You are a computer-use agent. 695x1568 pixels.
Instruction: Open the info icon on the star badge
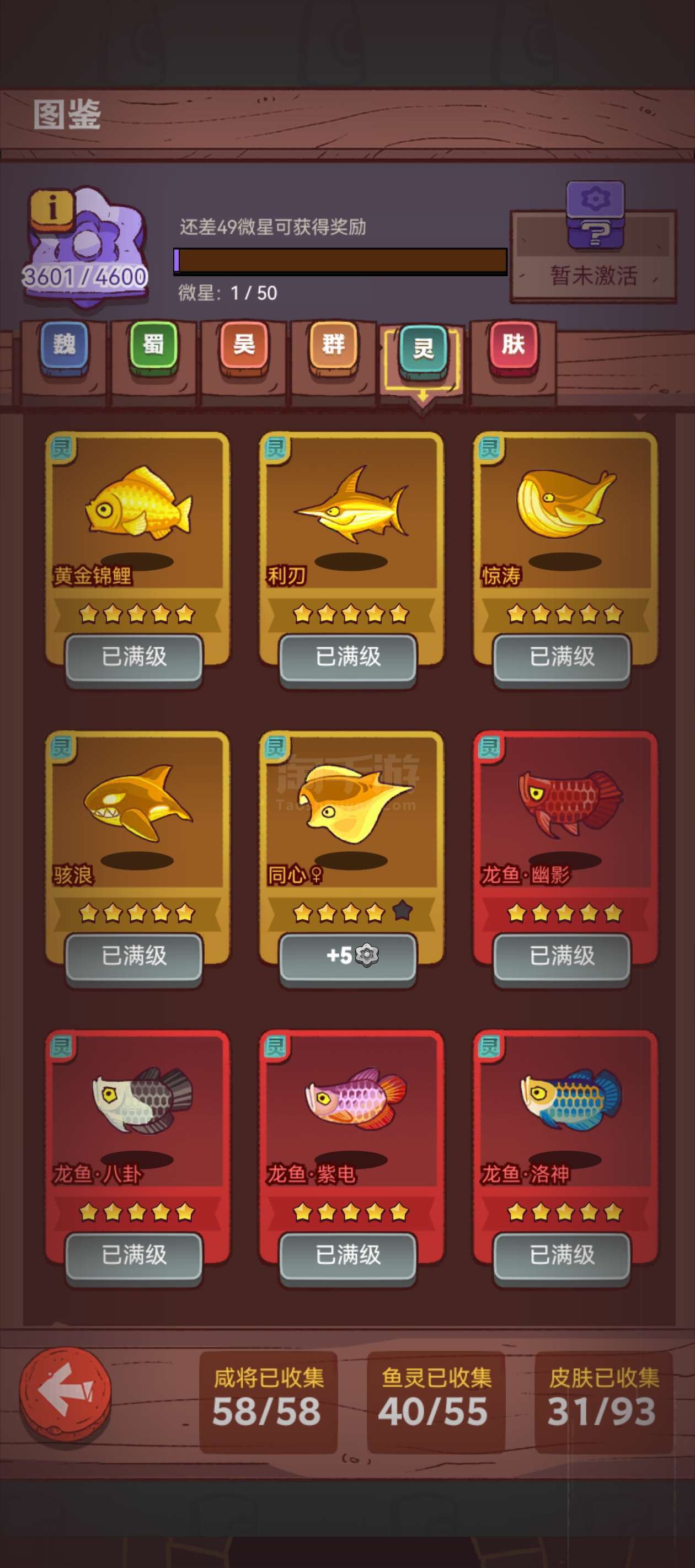tap(52, 209)
